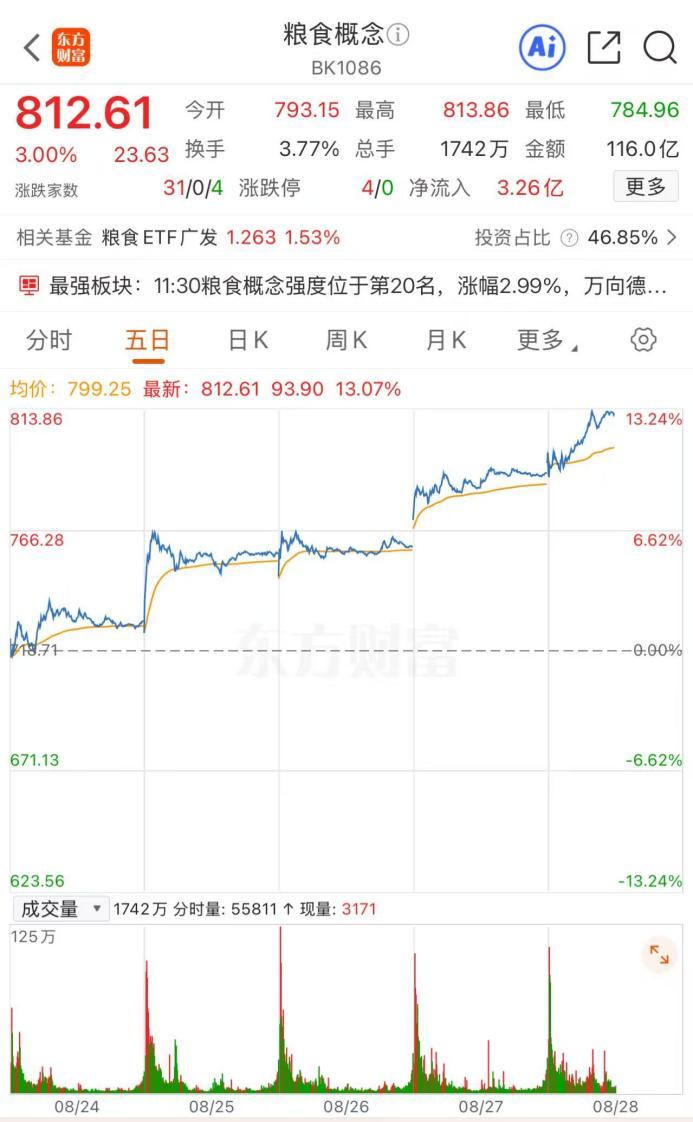The image size is (693, 1122).
Task: Switch to the 分时 tab
Action: (x=49, y=340)
